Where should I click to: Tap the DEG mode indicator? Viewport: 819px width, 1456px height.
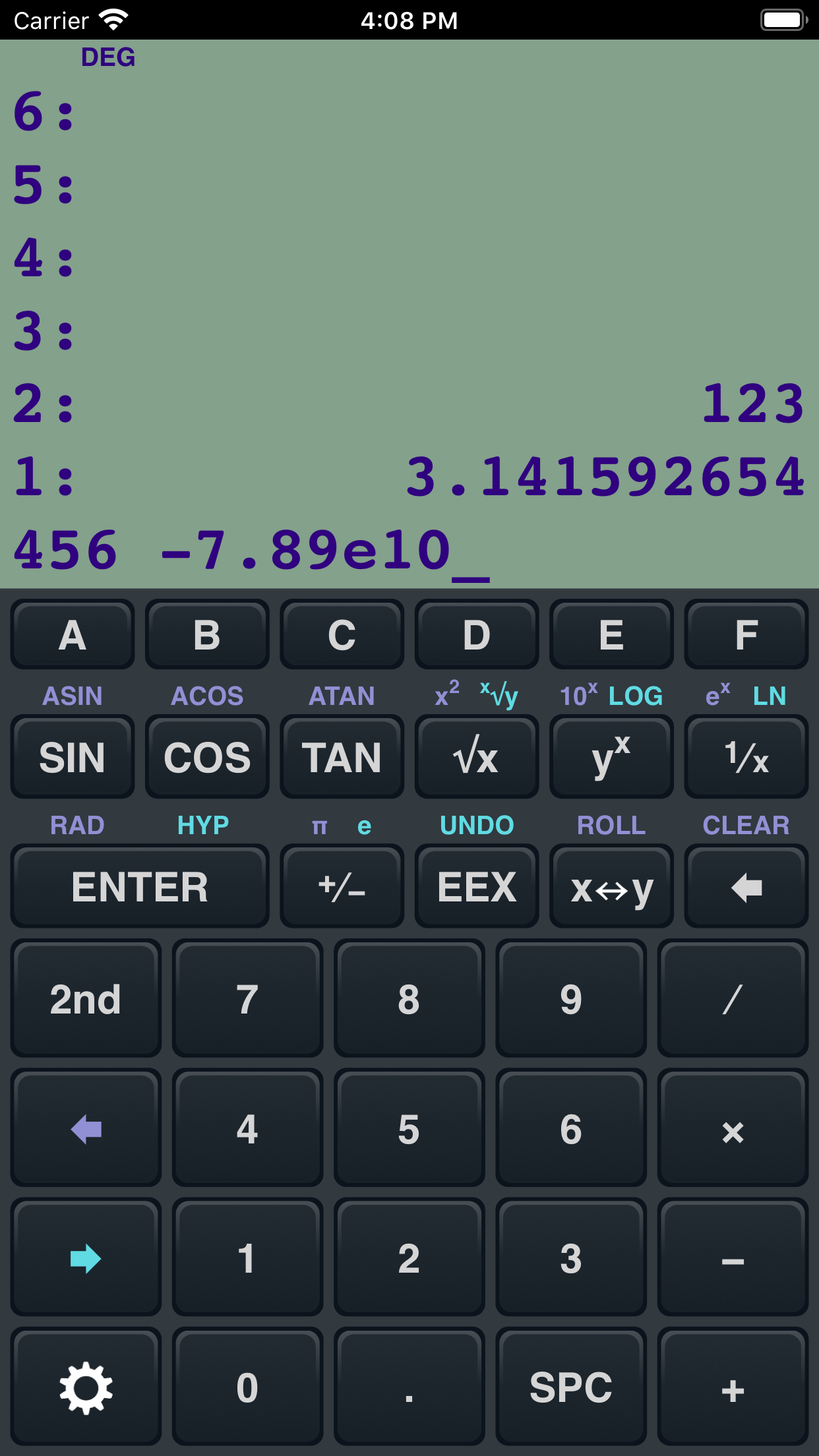(x=109, y=57)
